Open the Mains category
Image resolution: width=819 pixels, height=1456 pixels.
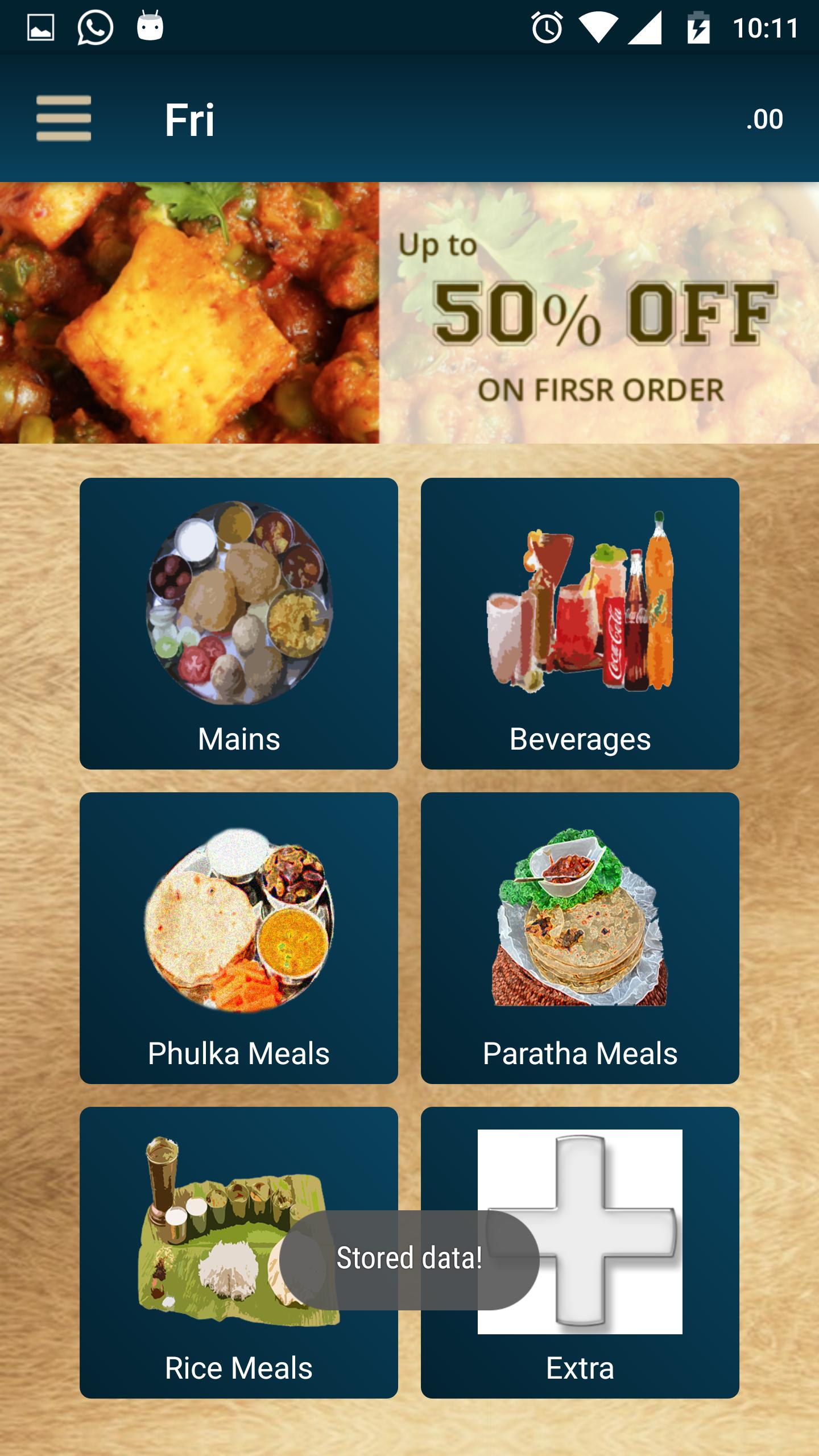239,623
